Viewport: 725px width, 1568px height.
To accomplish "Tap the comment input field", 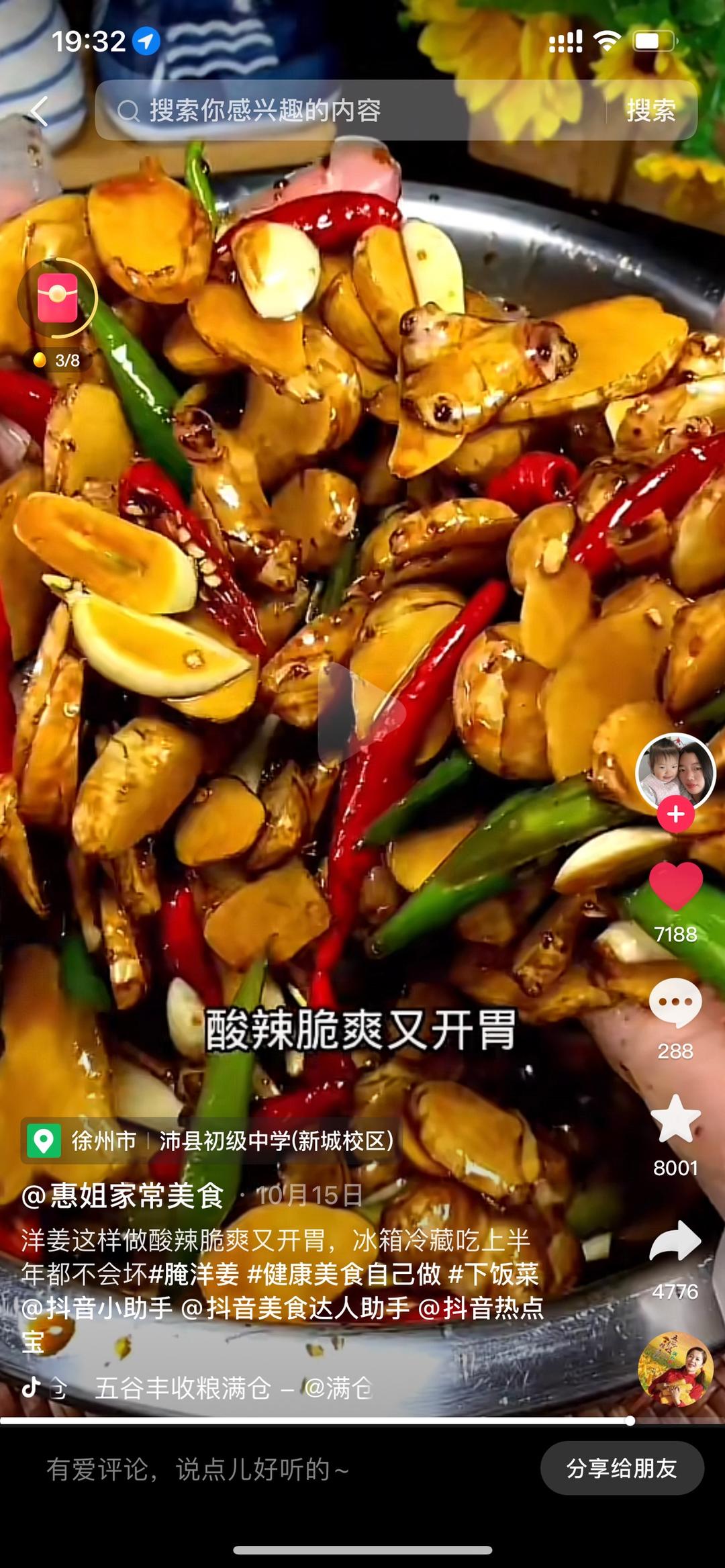I will (x=269, y=1469).
